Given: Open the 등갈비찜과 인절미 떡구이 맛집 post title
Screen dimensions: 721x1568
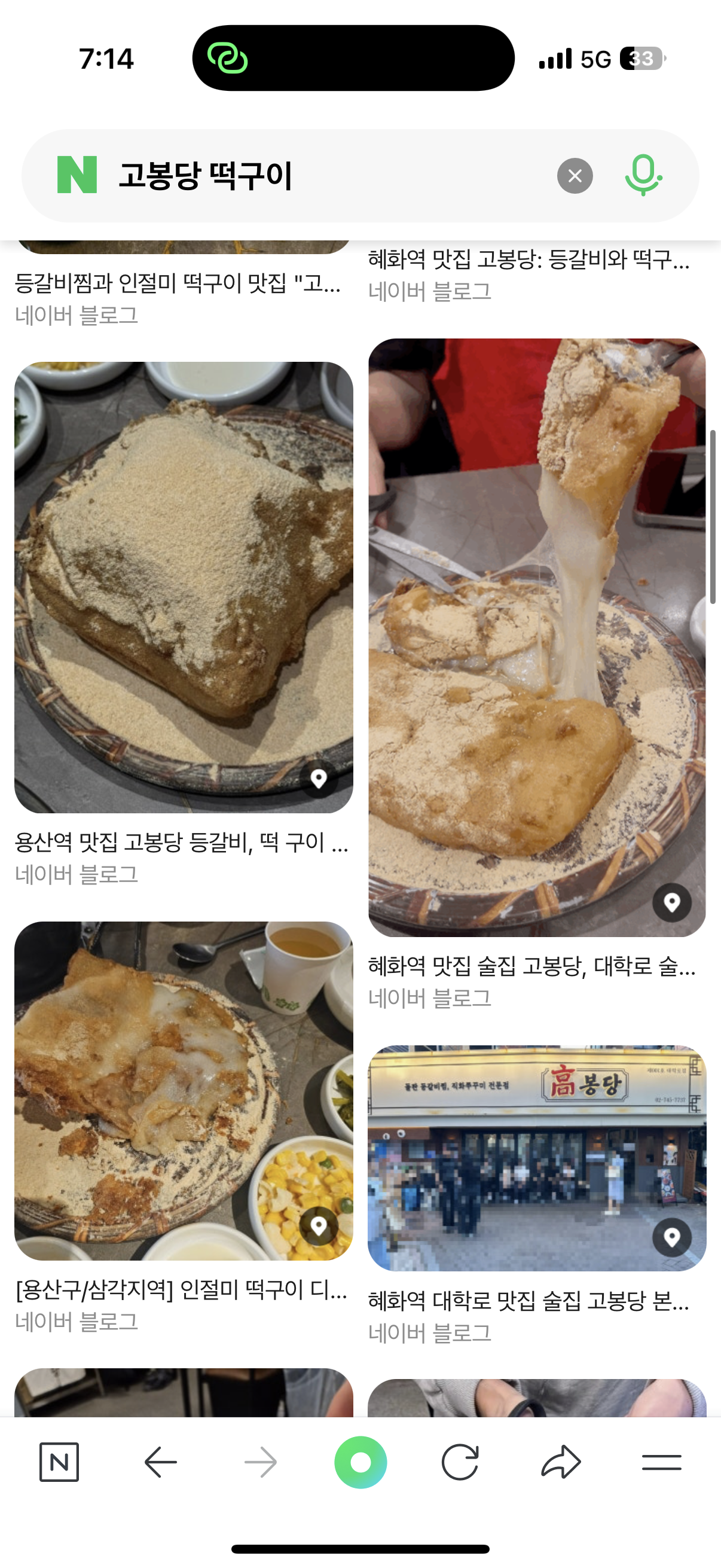Looking at the screenshot, I should coord(178,283).
